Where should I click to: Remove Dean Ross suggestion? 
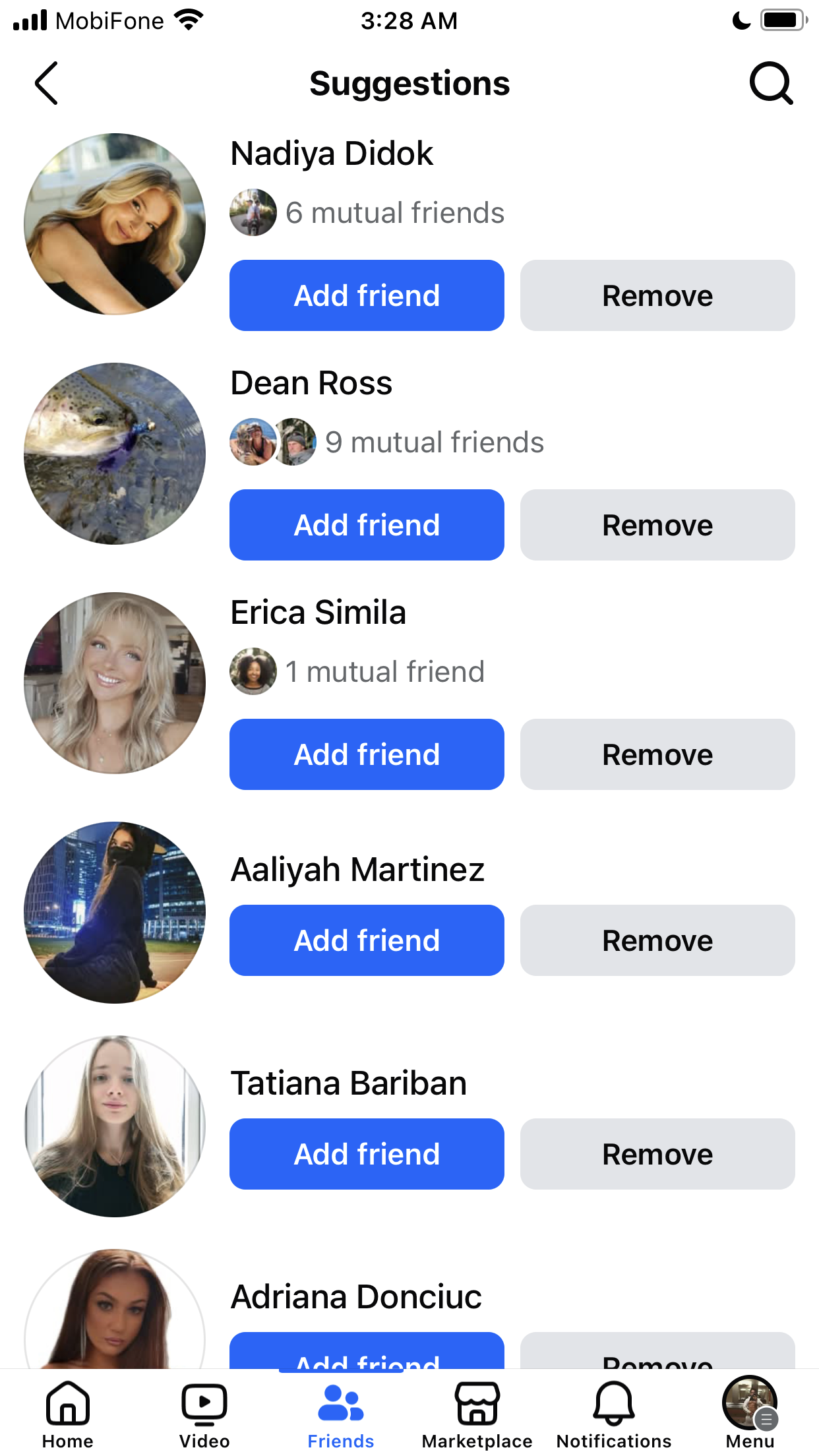(657, 525)
